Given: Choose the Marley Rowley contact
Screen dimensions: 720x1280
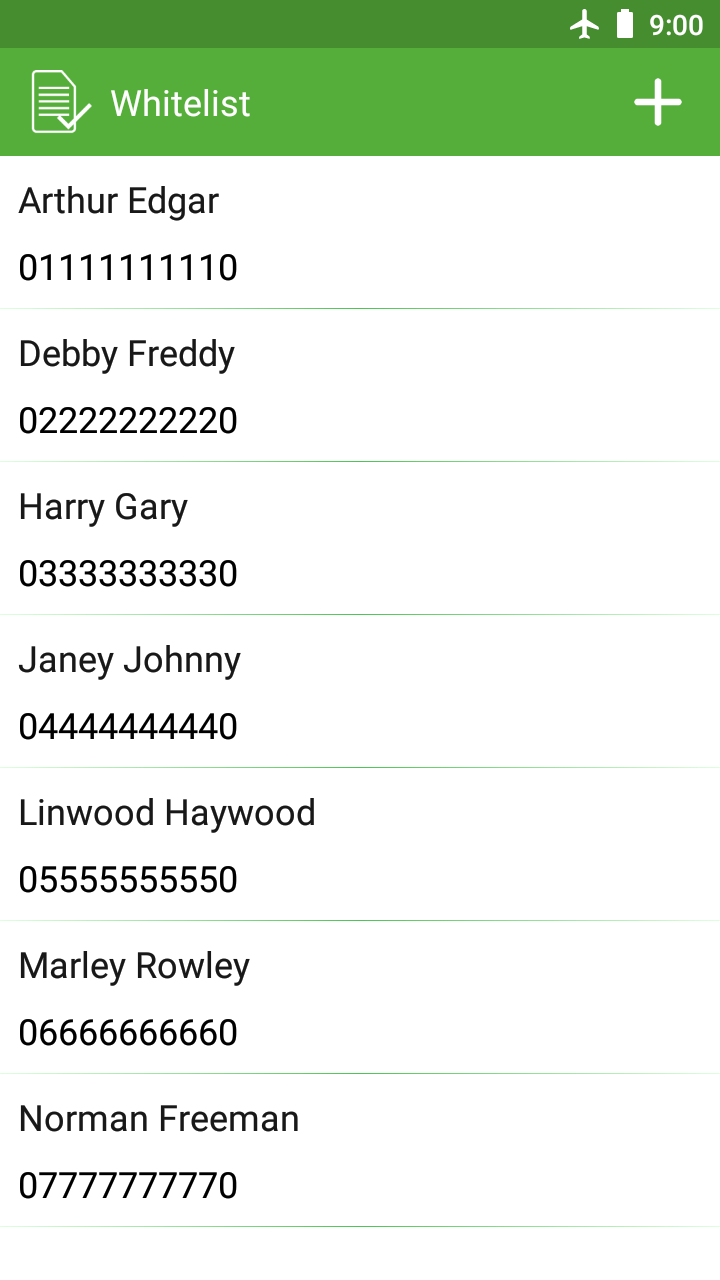Looking at the screenshot, I should pos(360,998).
